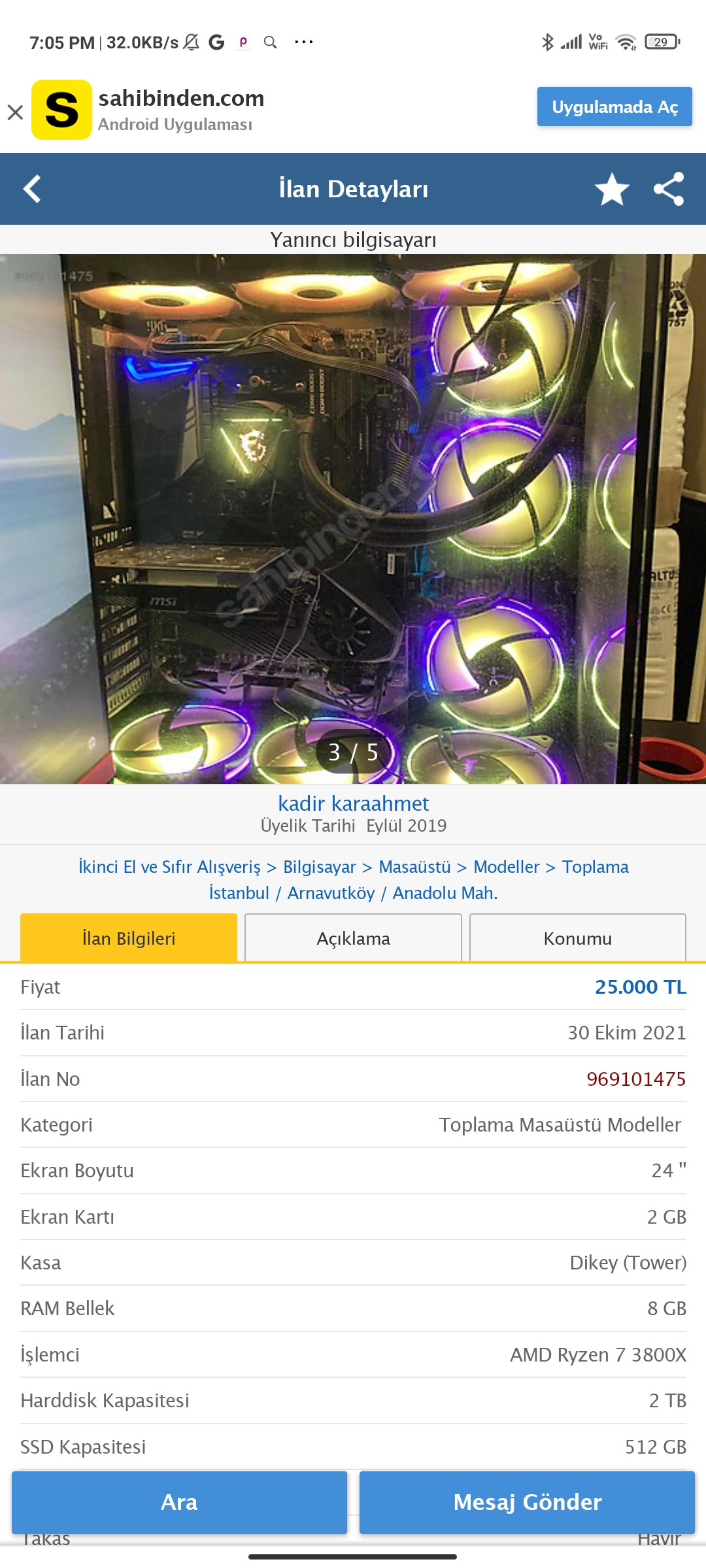Call the seller with Ara button
The height and width of the screenshot is (1568, 706).
coord(179,1502)
